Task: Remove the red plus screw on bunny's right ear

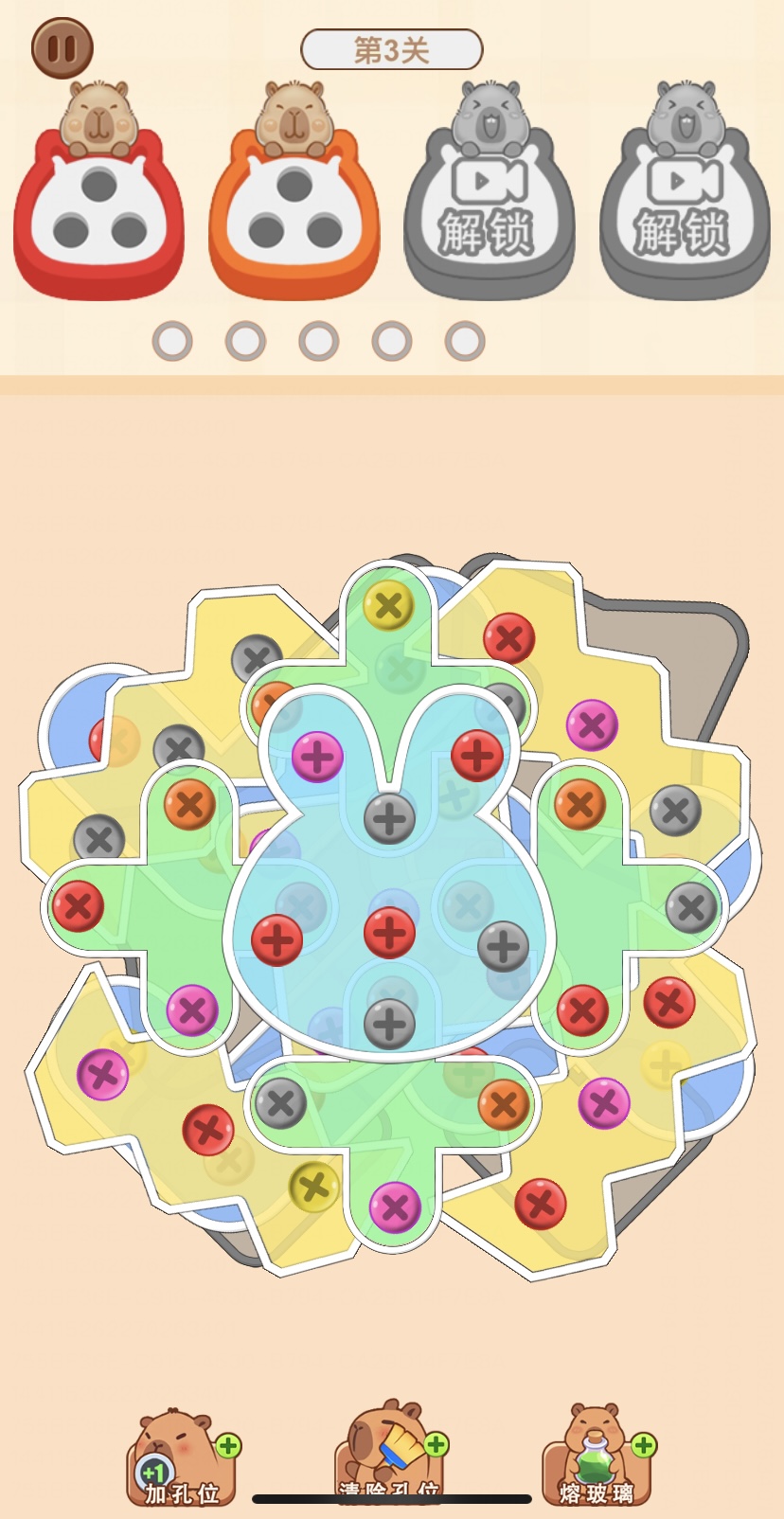Action: (x=477, y=756)
